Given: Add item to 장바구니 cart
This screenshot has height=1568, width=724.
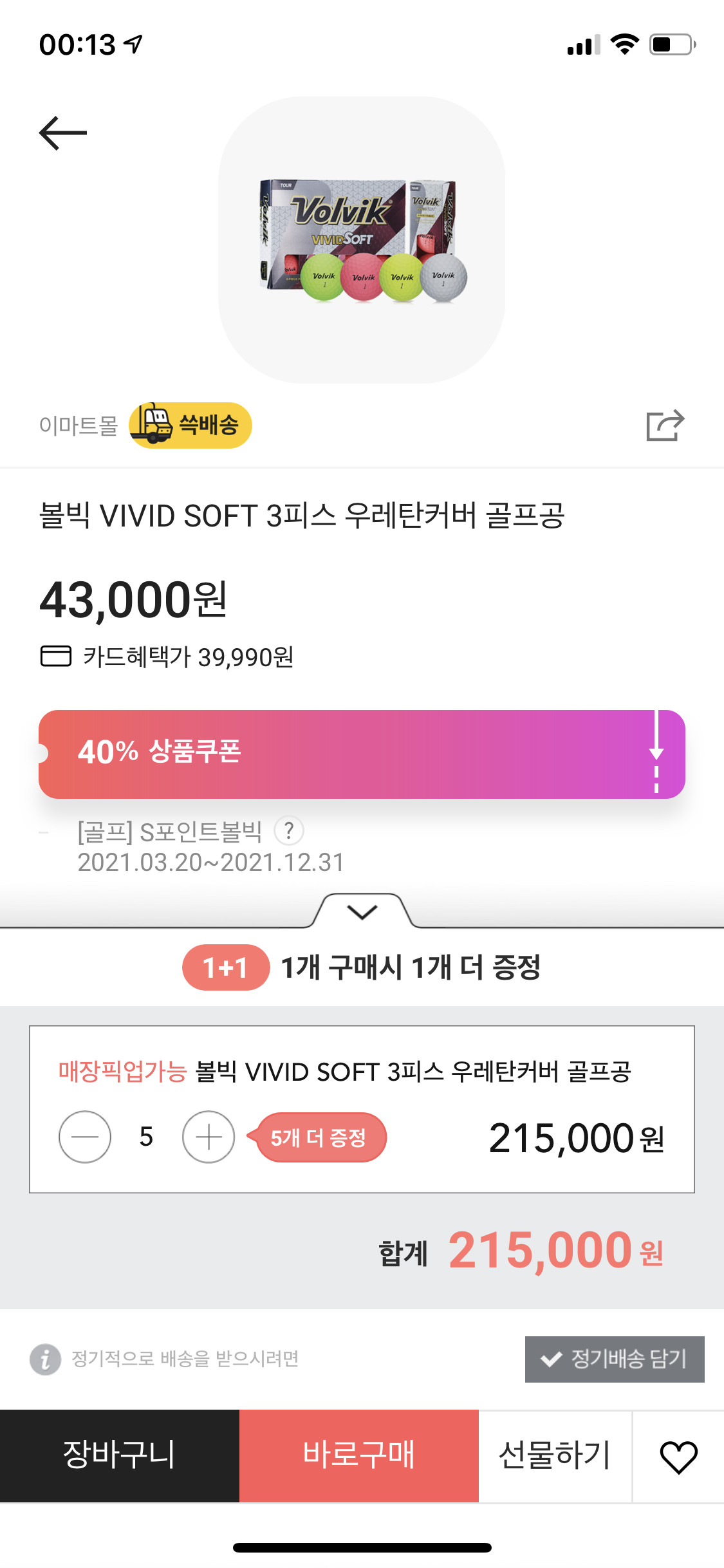Looking at the screenshot, I should tap(120, 1455).
